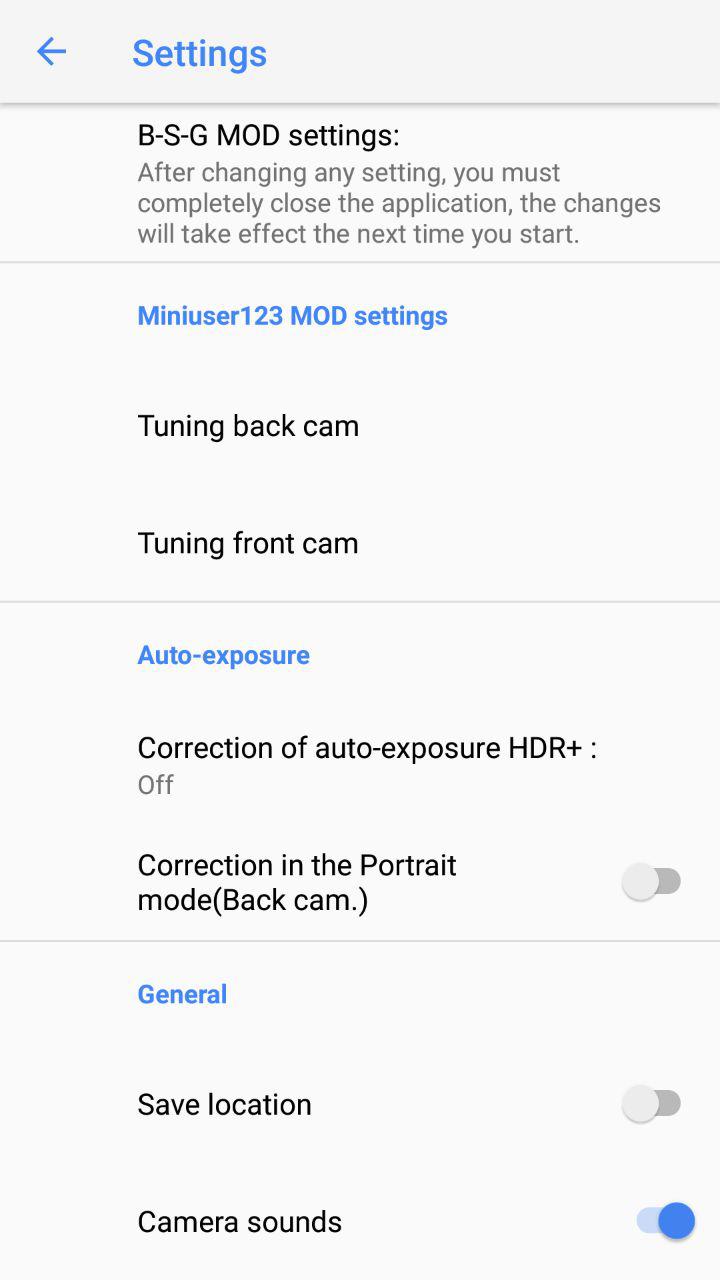The image size is (720, 1280).
Task: Open Correction of auto-exposure HDR+ option
Action: (366, 765)
